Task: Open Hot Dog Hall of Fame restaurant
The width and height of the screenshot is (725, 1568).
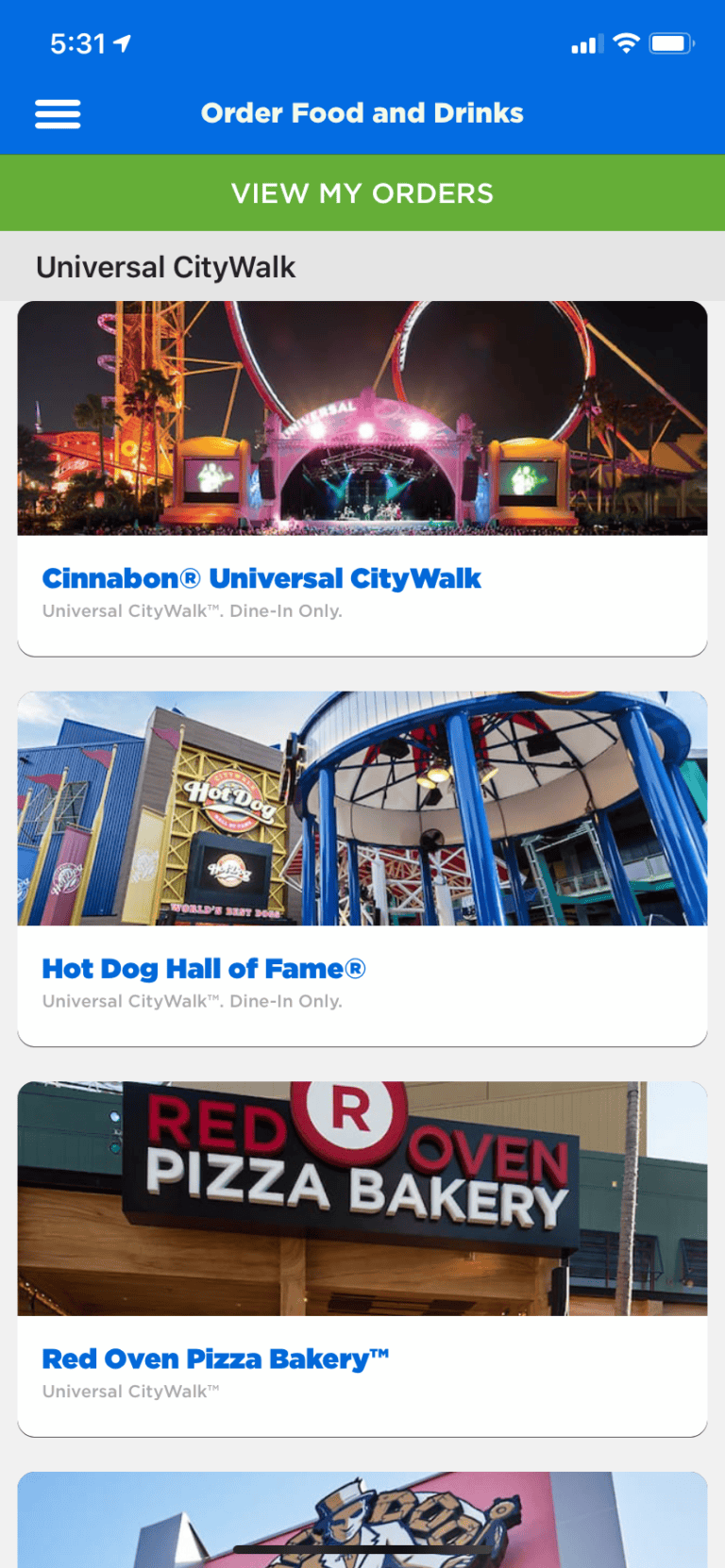Action: coord(203,968)
